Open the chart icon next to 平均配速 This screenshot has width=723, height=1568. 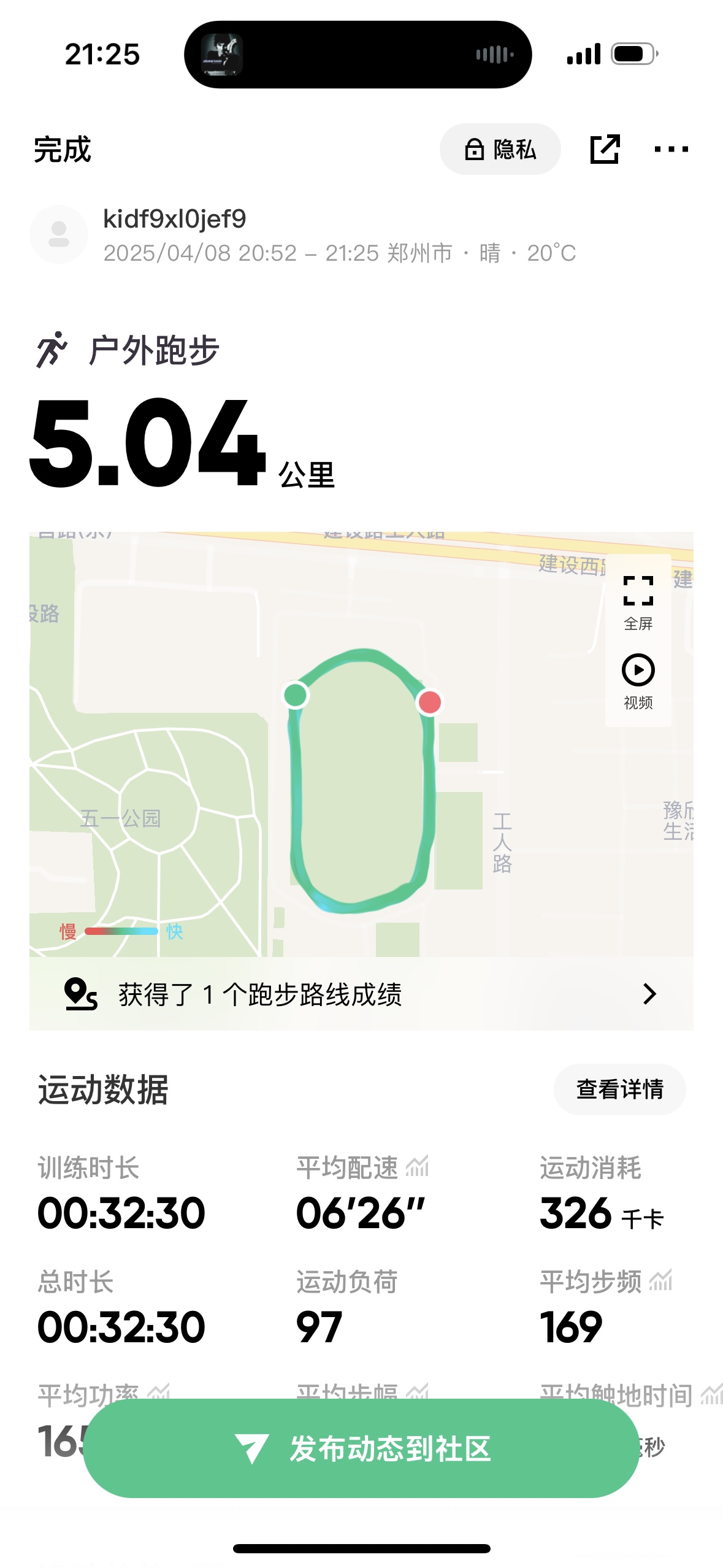pos(418,1166)
